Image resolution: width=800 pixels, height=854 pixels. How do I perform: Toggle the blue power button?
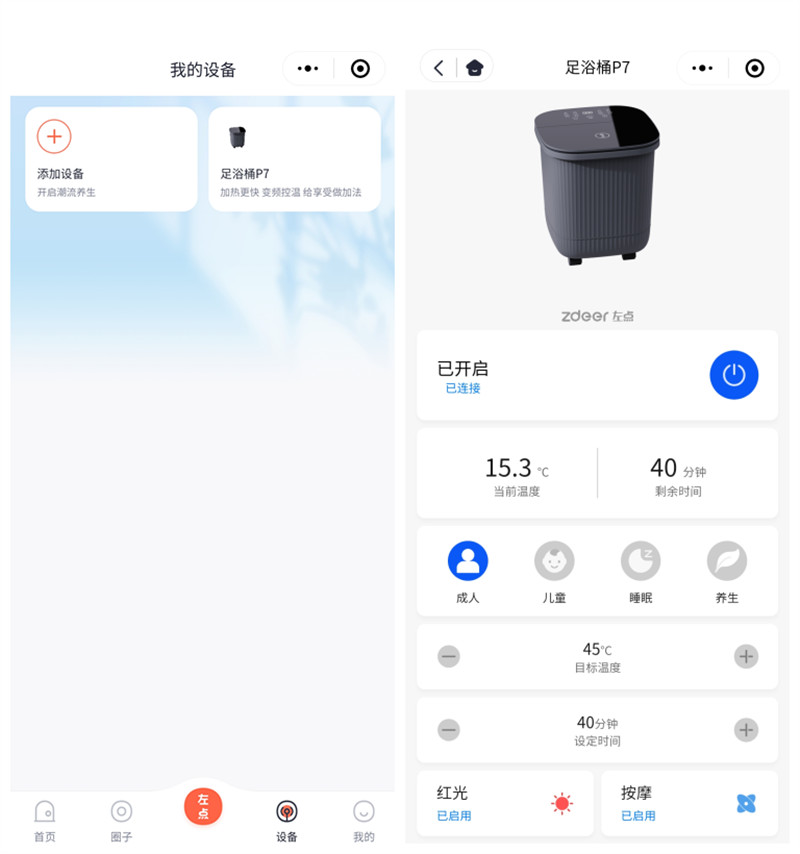pos(734,375)
